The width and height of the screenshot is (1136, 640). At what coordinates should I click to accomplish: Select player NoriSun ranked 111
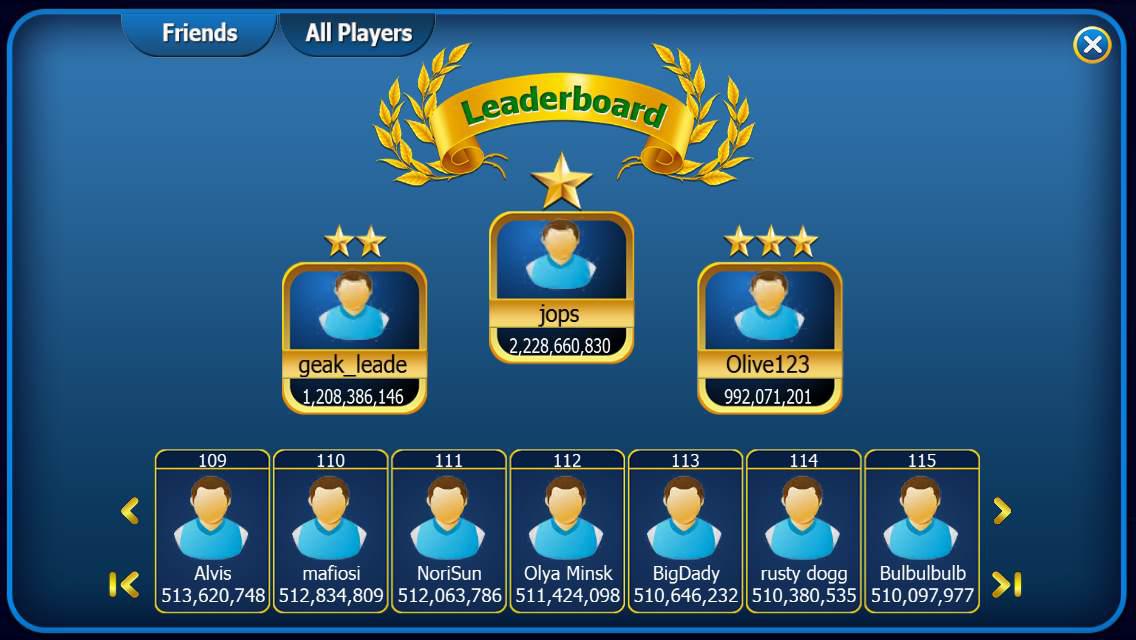pos(449,530)
